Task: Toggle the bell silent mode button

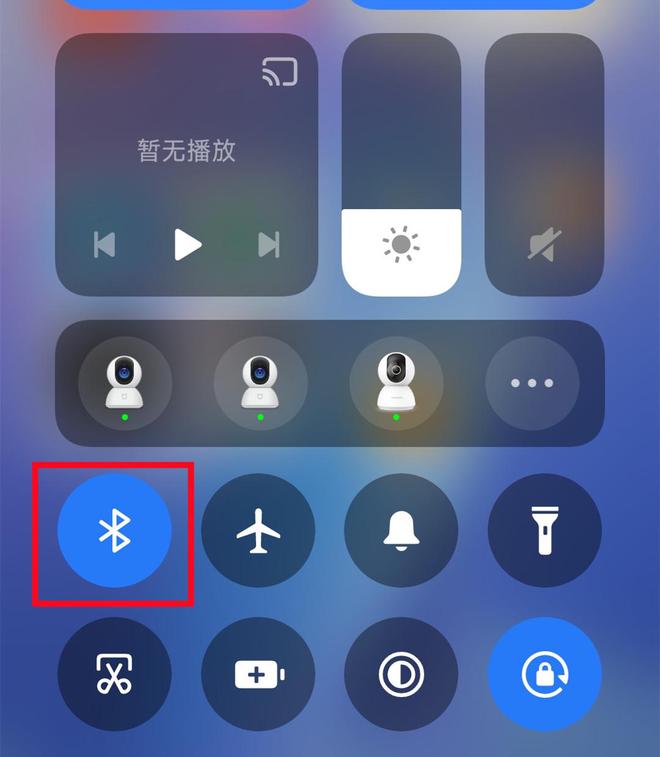Action: click(x=401, y=530)
